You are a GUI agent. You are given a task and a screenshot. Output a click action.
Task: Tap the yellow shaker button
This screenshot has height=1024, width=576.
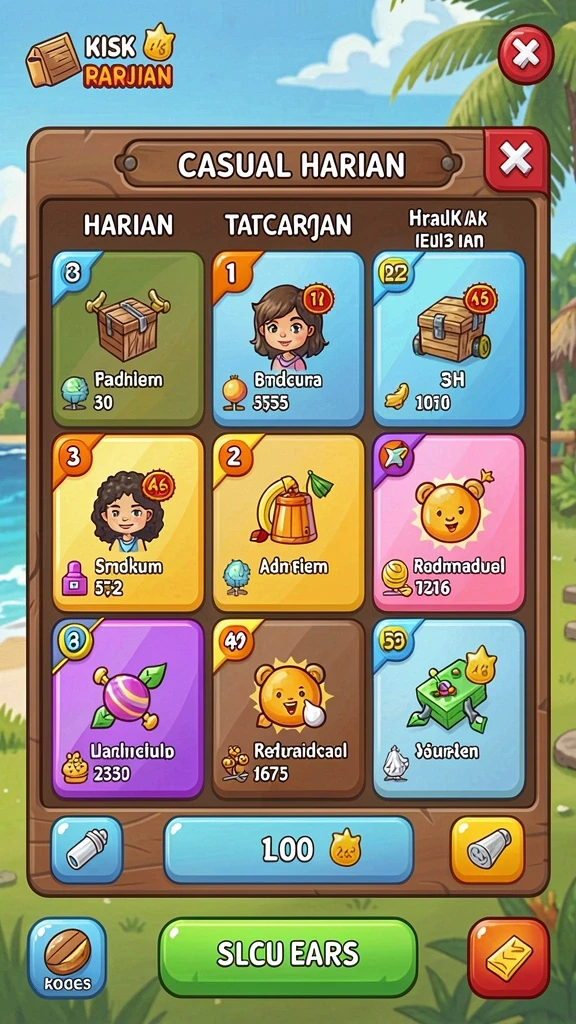click(x=487, y=850)
